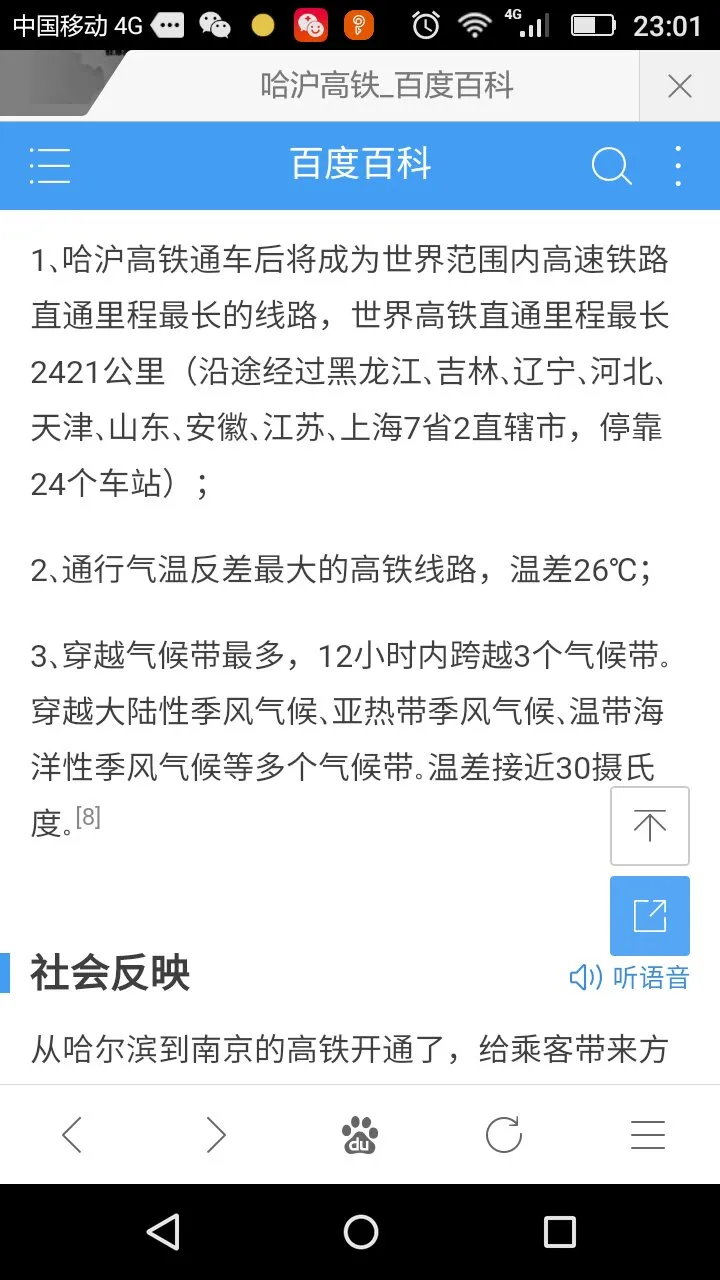Open recent apps overview

click(x=560, y=1232)
